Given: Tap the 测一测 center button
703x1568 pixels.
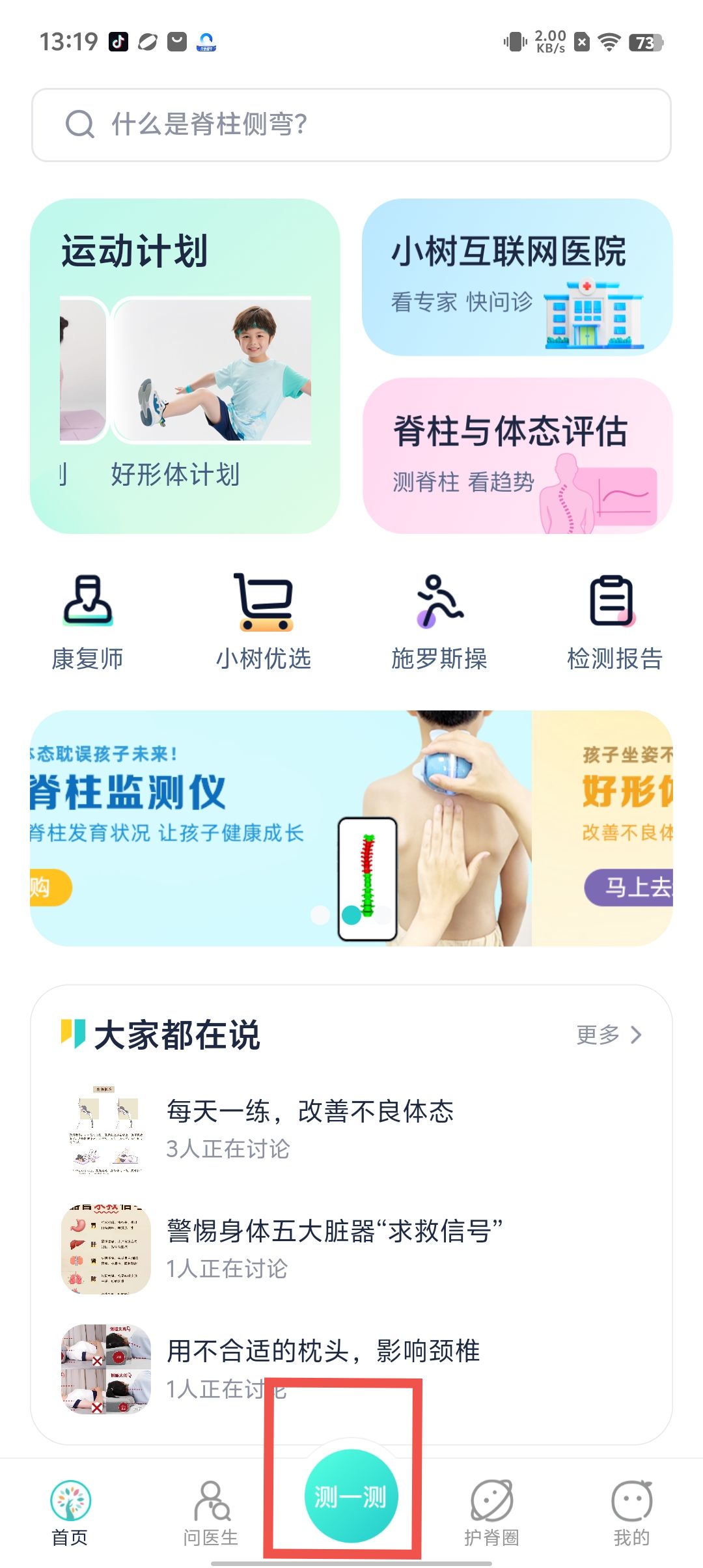Looking at the screenshot, I should tap(351, 1496).
